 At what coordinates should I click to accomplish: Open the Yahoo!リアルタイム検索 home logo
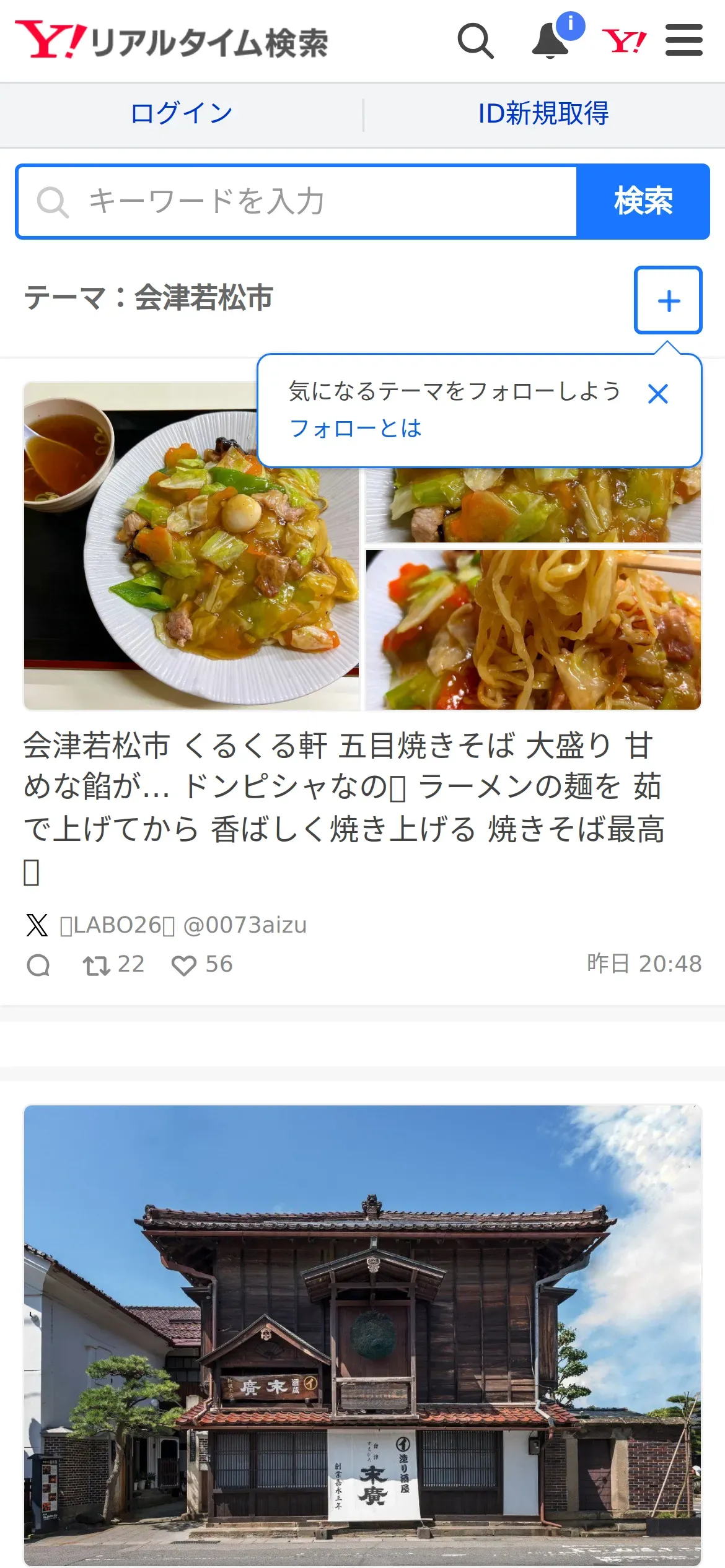pyautogui.click(x=172, y=41)
